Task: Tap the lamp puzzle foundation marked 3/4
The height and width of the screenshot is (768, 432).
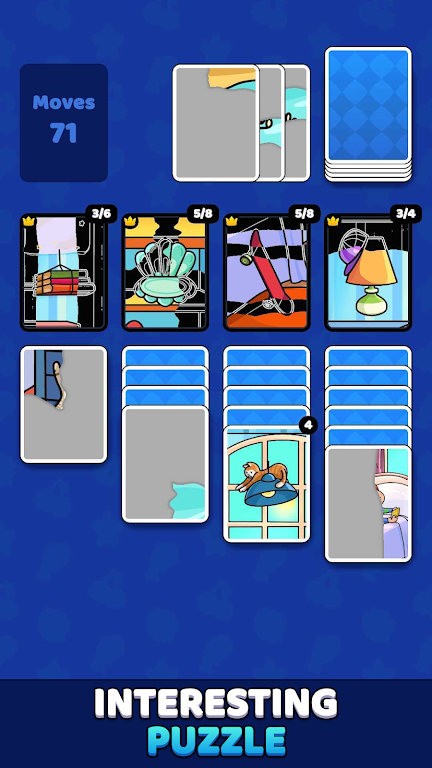Action: pos(368,272)
